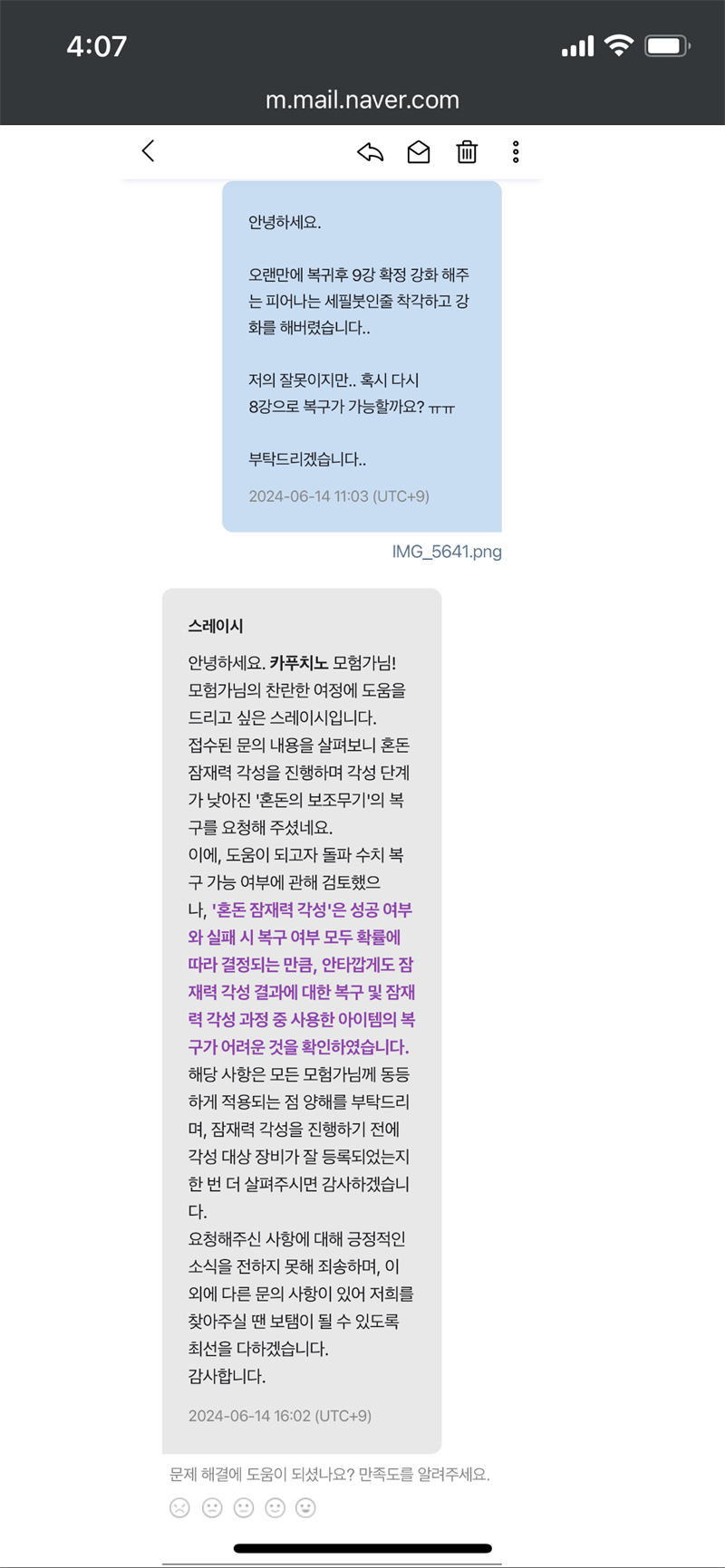Choose the neutral face rating
Screen dimensions: 725x1568
point(244,1507)
